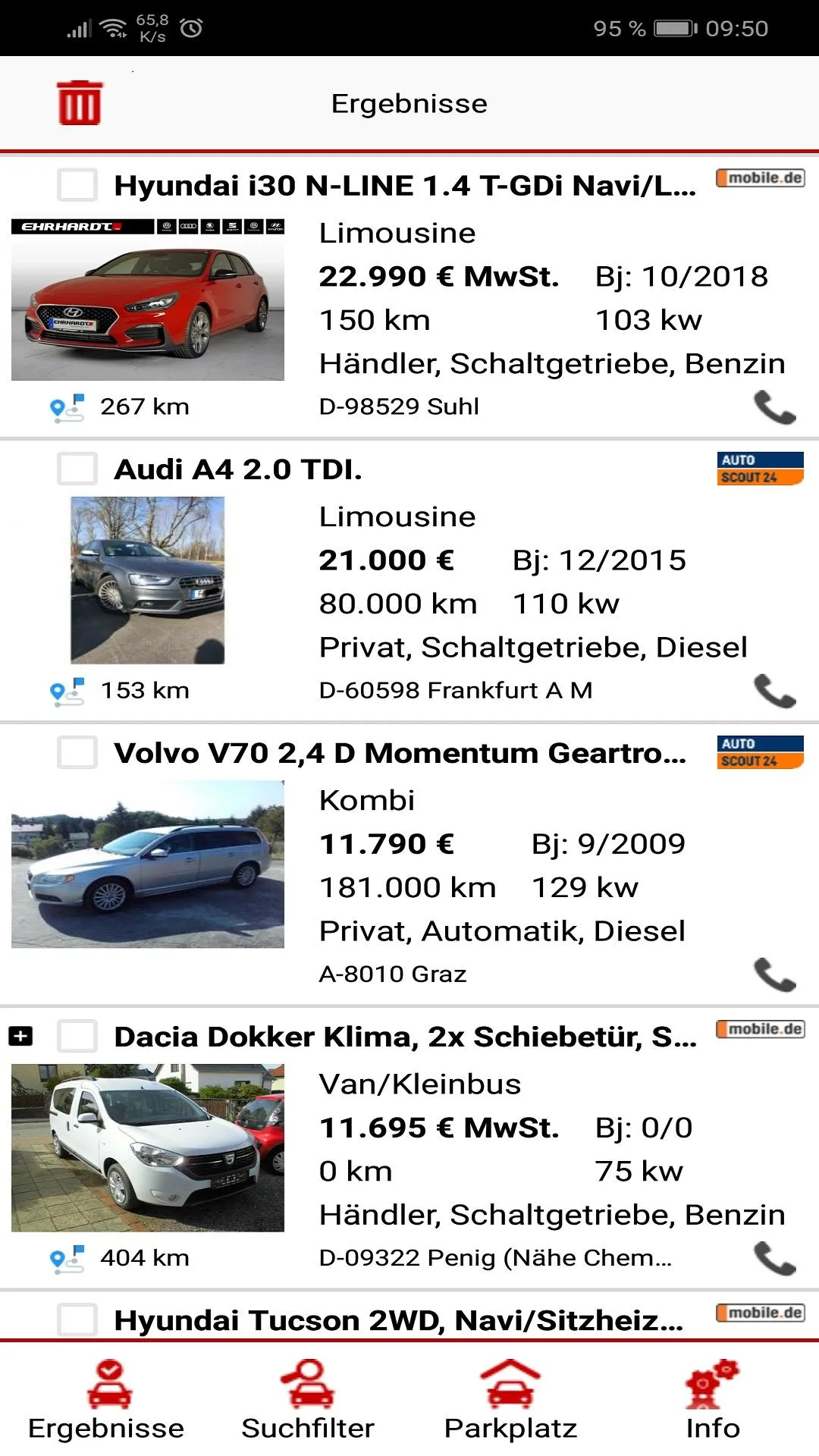The image size is (819, 1456).
Task: Tap the red trash can delete icon
Action: click(x=80, y=102)
